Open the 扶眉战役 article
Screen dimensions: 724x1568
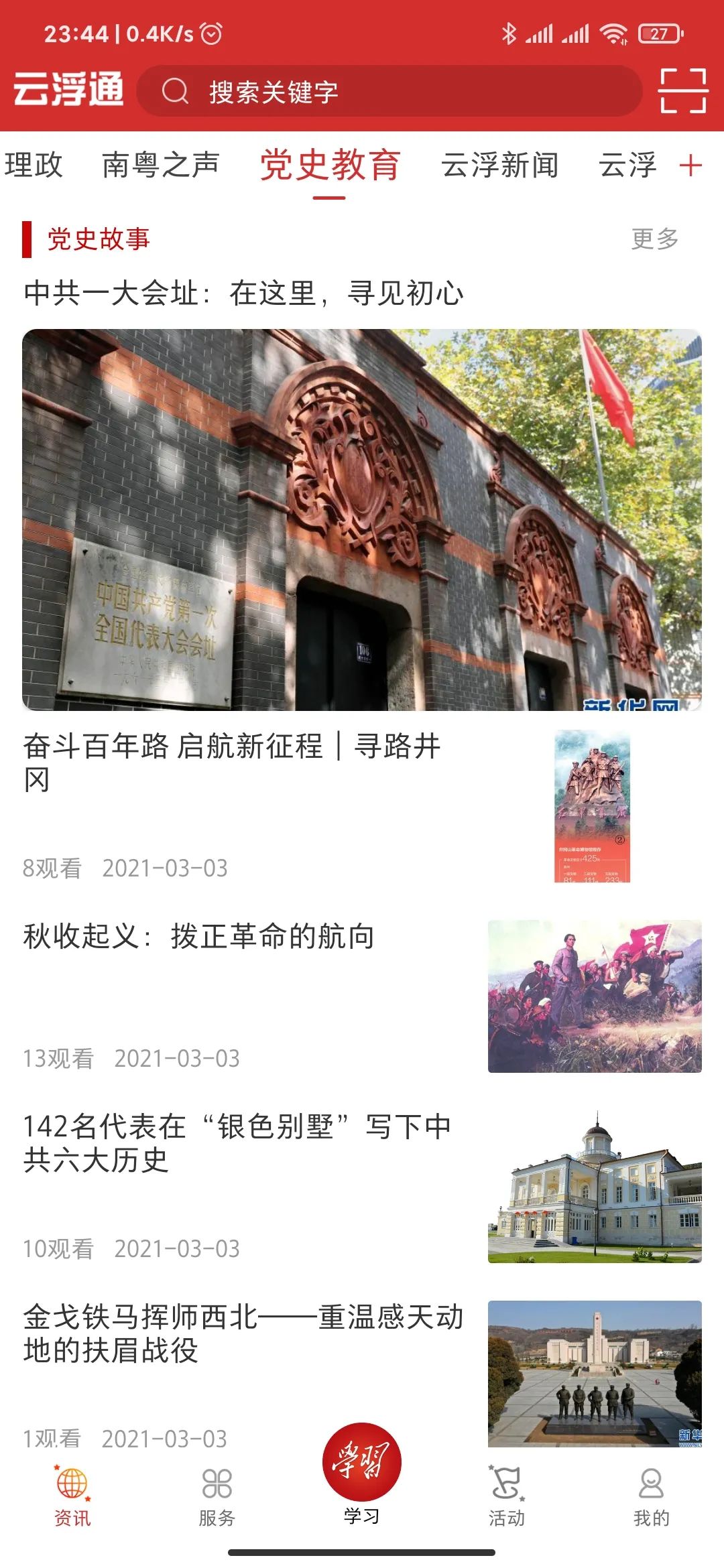coord(243,1333)
